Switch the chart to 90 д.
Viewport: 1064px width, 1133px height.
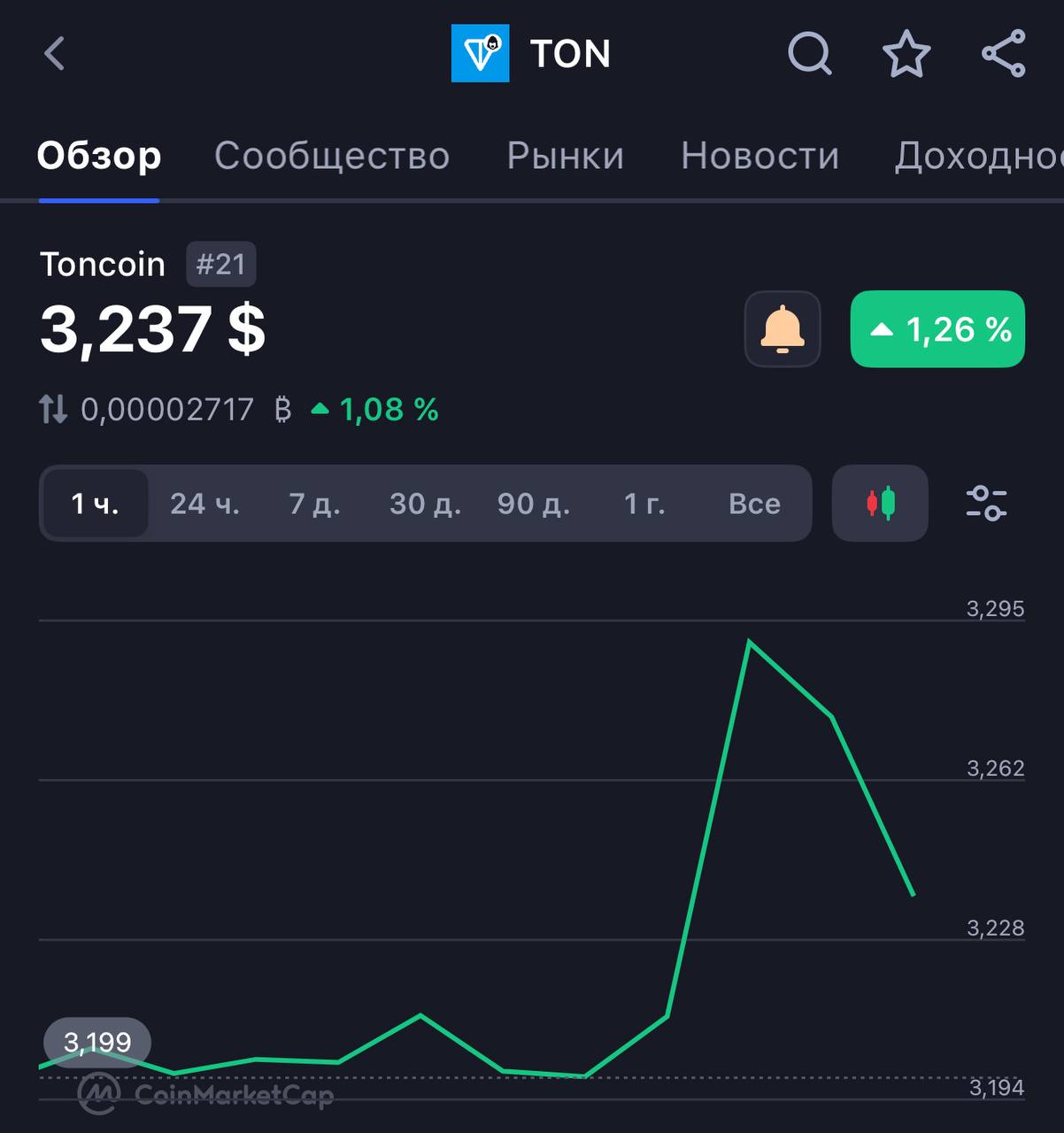pyautogui.click(x=534, y=504)
